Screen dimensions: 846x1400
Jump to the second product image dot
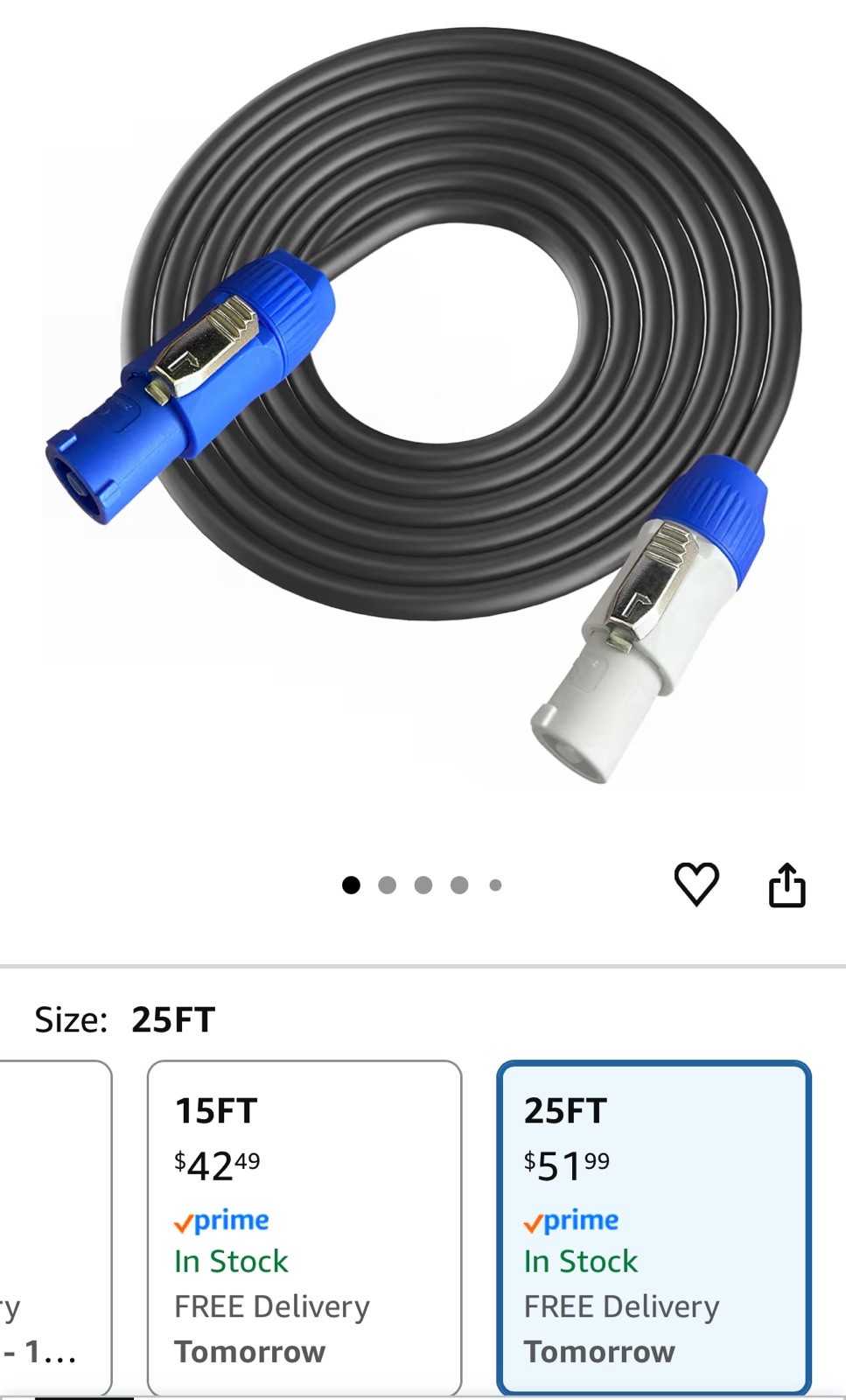[x=387, y=885]
